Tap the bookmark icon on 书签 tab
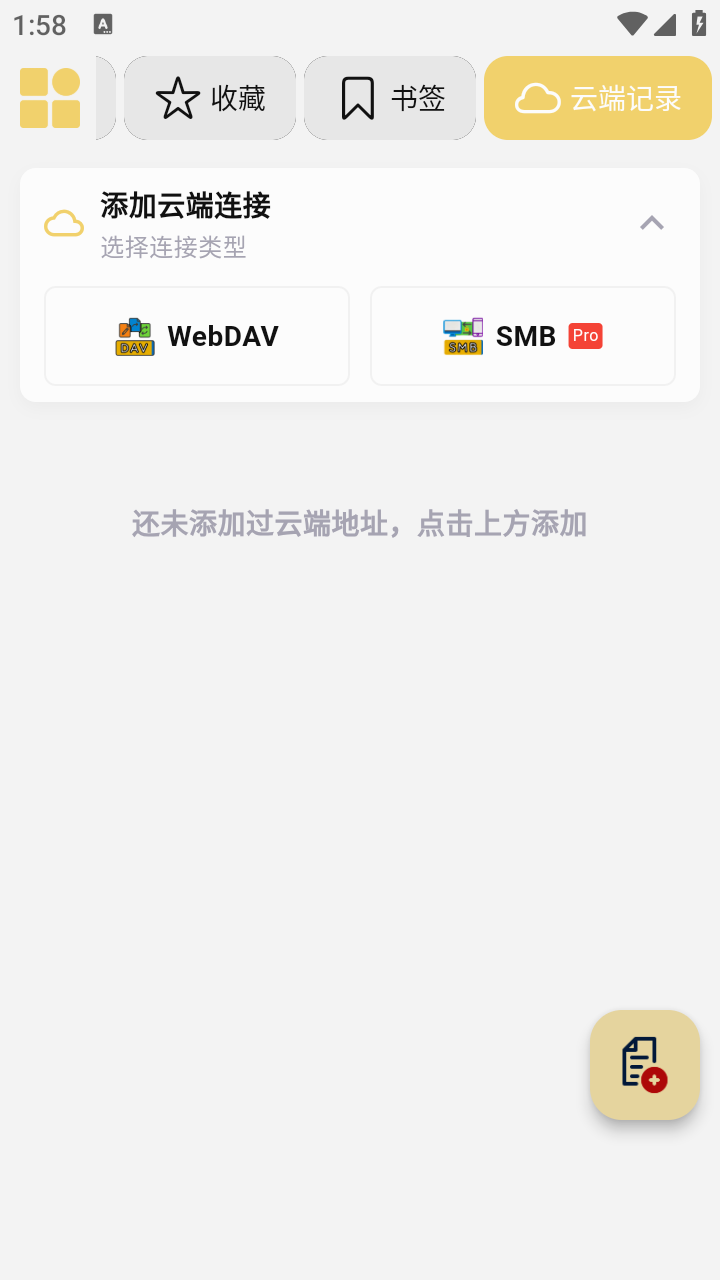Viewport: 720px width, 1280px height. click(x=359, y=97)
